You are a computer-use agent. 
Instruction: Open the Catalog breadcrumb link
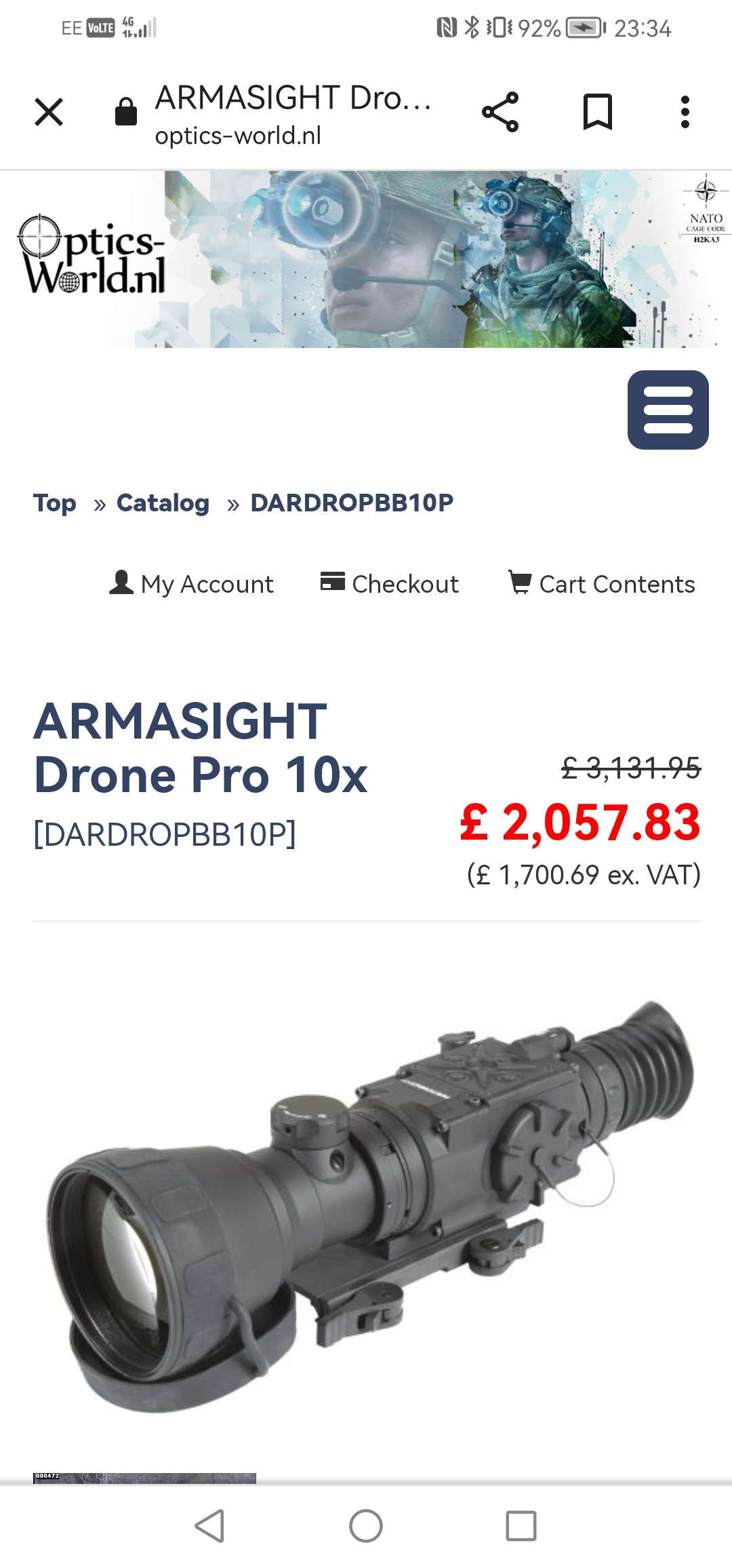(163, 503)
